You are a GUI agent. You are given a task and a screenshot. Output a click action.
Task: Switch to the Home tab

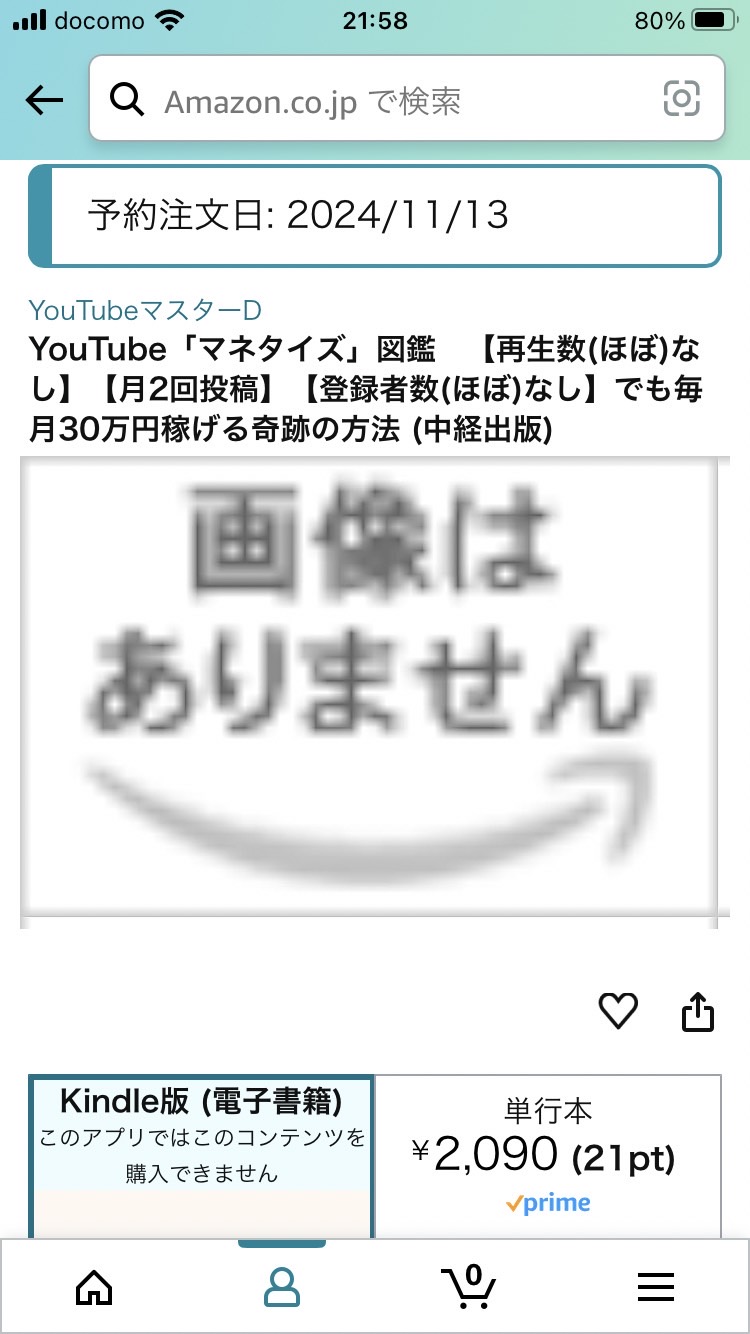pyautogui.click(x=94, y=1287)
